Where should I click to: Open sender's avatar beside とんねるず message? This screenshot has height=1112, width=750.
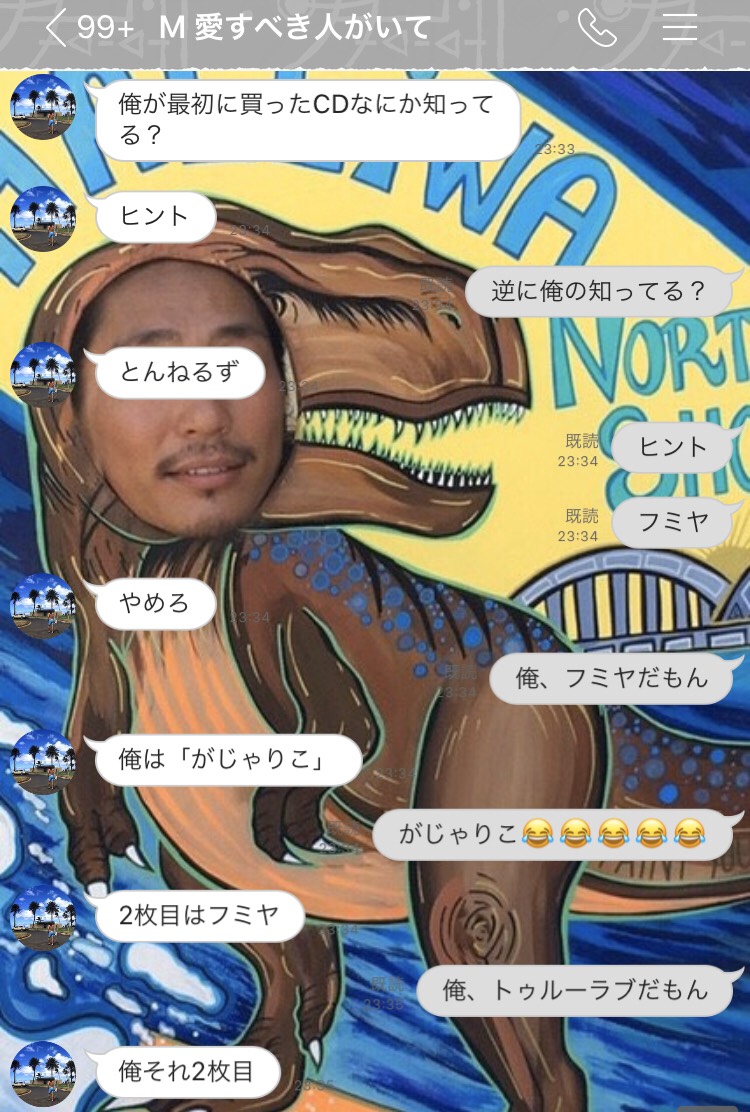[x=43, y=375]
